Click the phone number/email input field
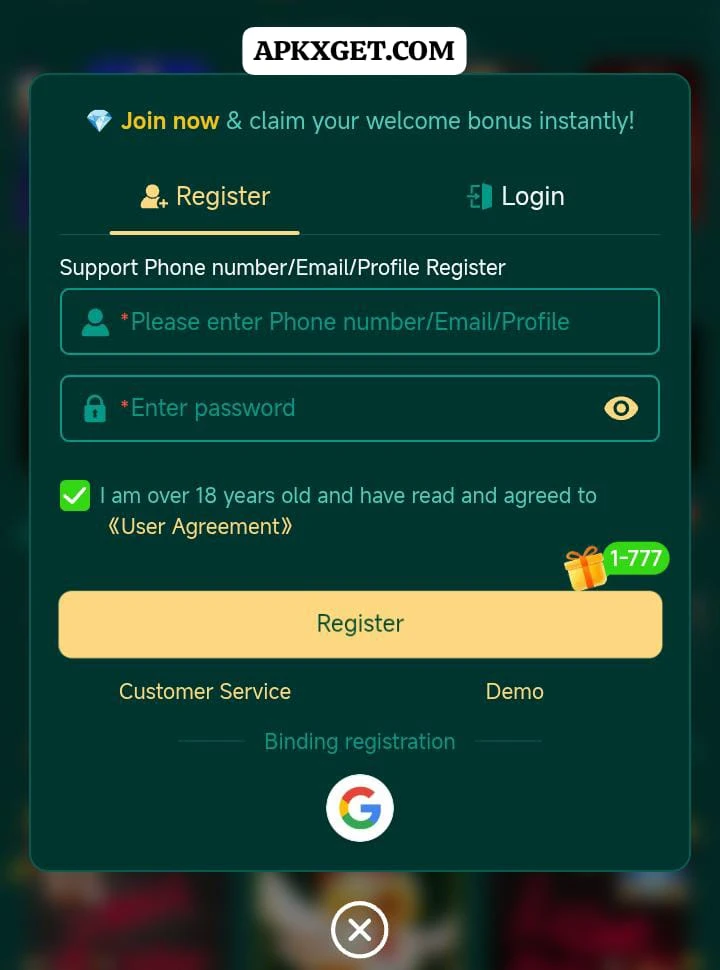 pos(360,321)
